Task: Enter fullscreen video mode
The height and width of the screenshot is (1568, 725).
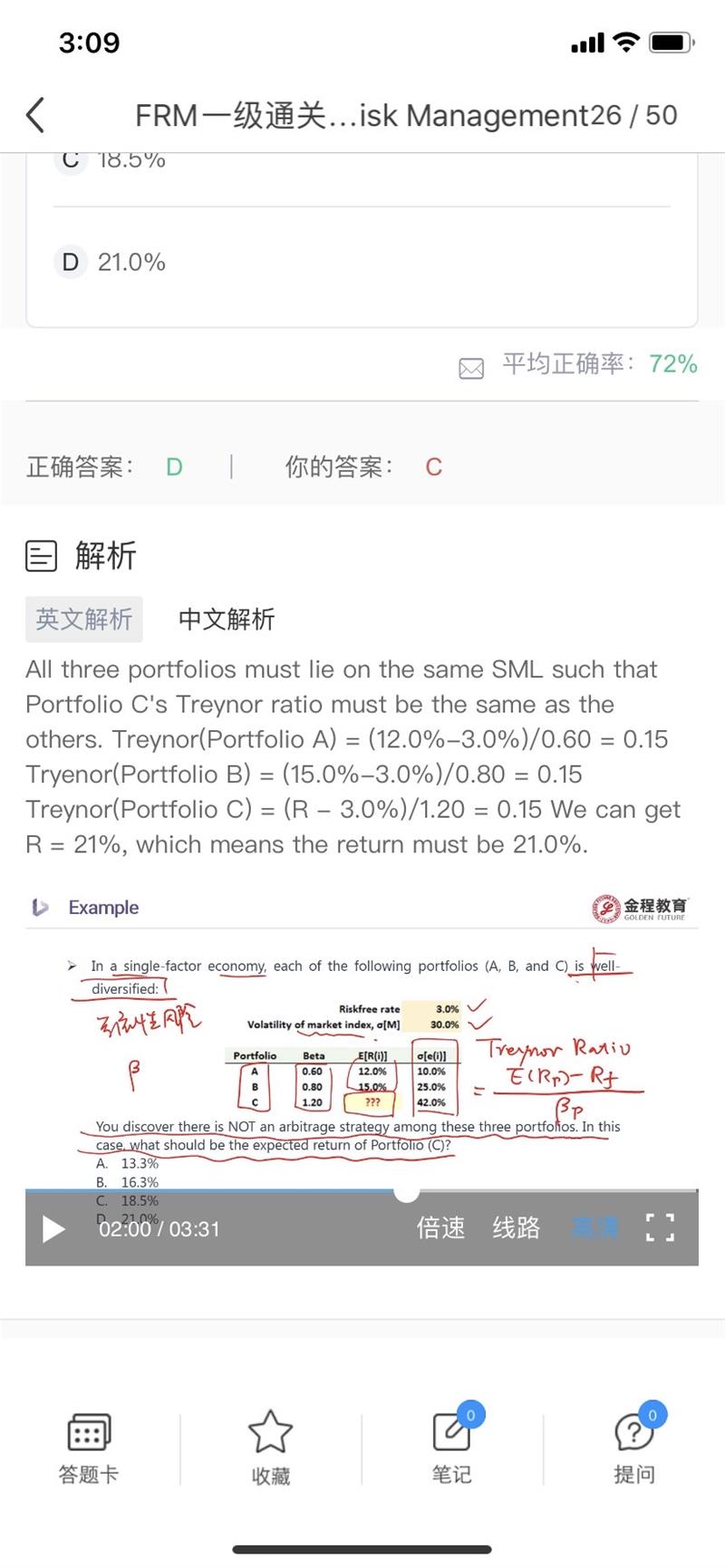Action: 660,1228
